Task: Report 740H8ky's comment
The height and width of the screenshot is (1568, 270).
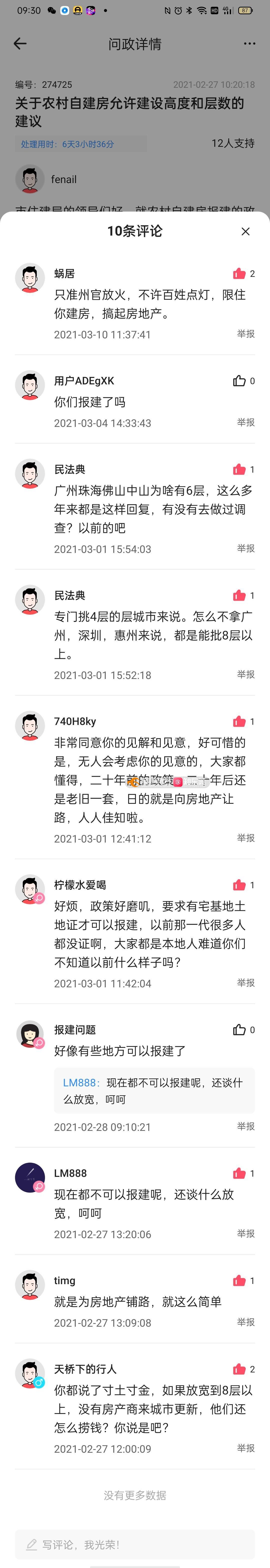Action: pyautogui.click(x=246, y=838)
